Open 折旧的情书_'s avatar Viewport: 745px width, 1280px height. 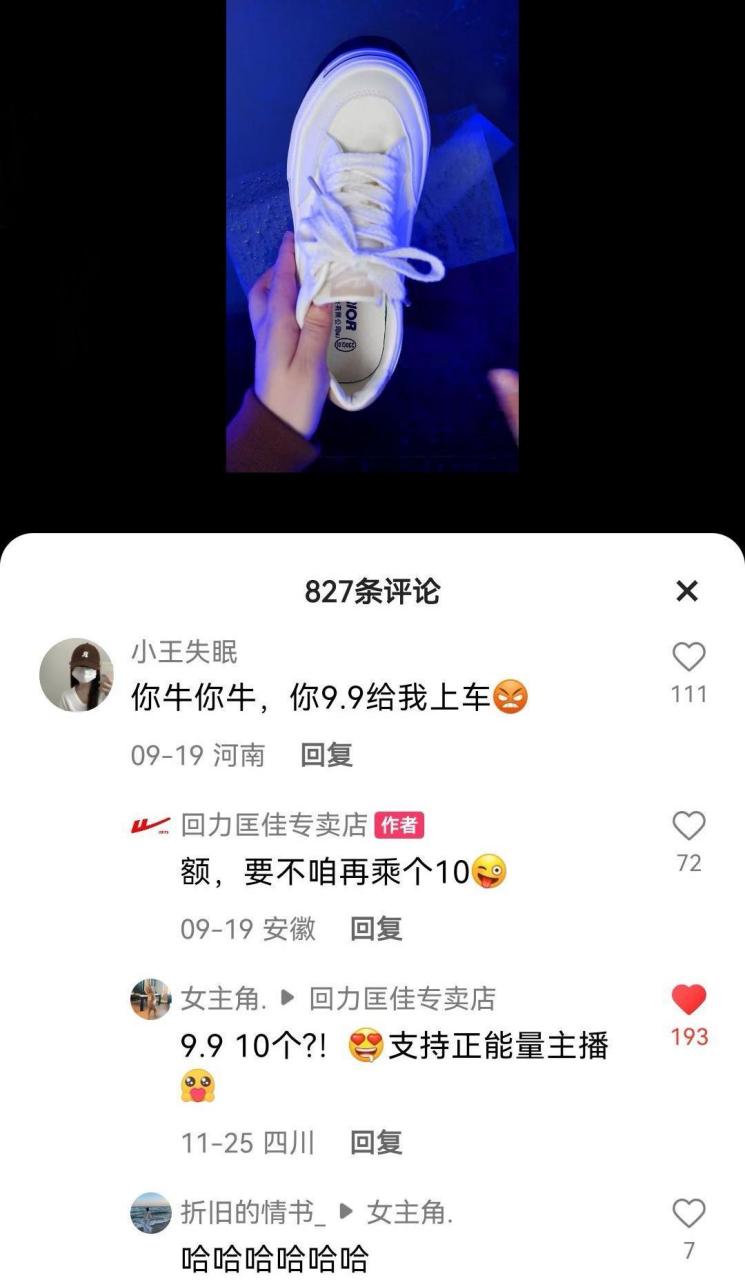click(x=151, y=1214)
